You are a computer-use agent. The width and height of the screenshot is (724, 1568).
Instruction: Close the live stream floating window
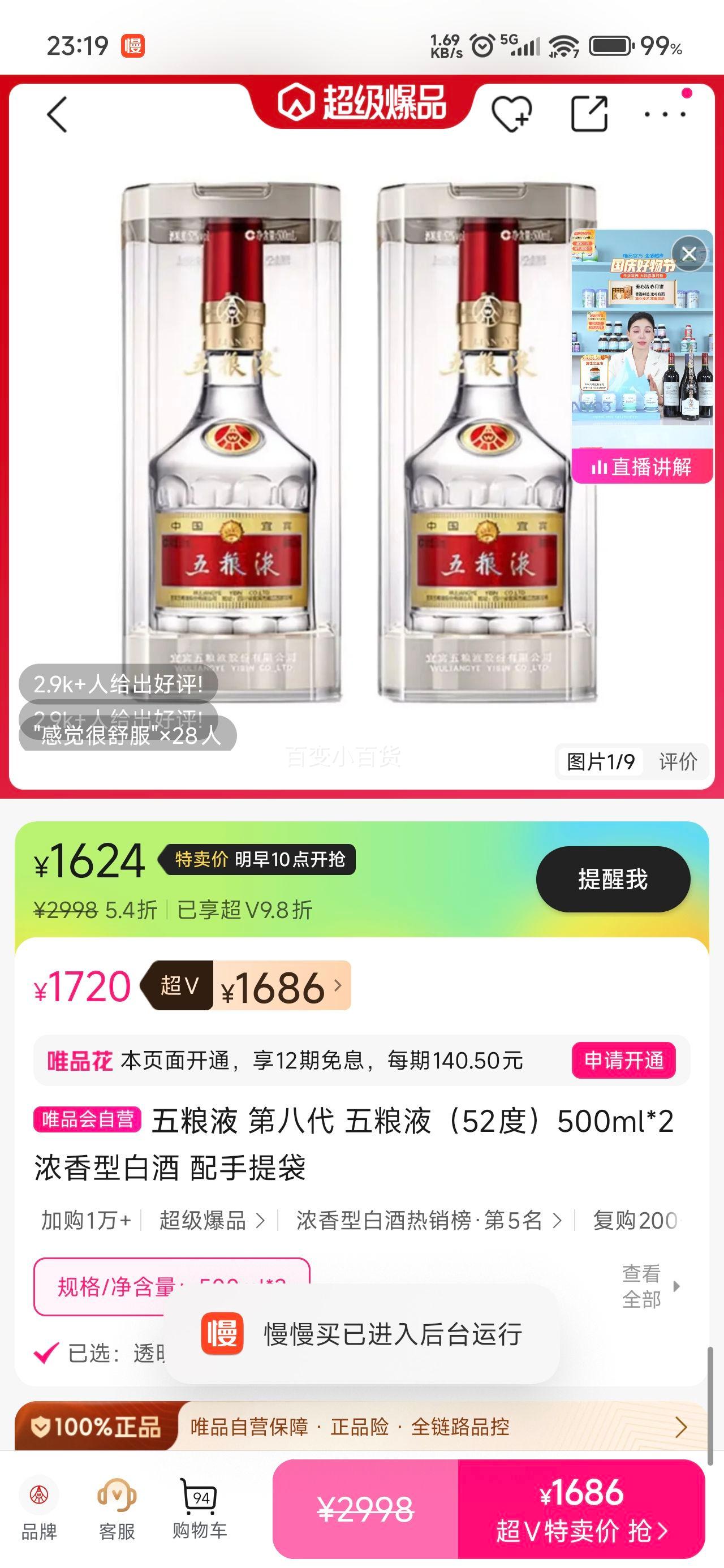(689, 255)
